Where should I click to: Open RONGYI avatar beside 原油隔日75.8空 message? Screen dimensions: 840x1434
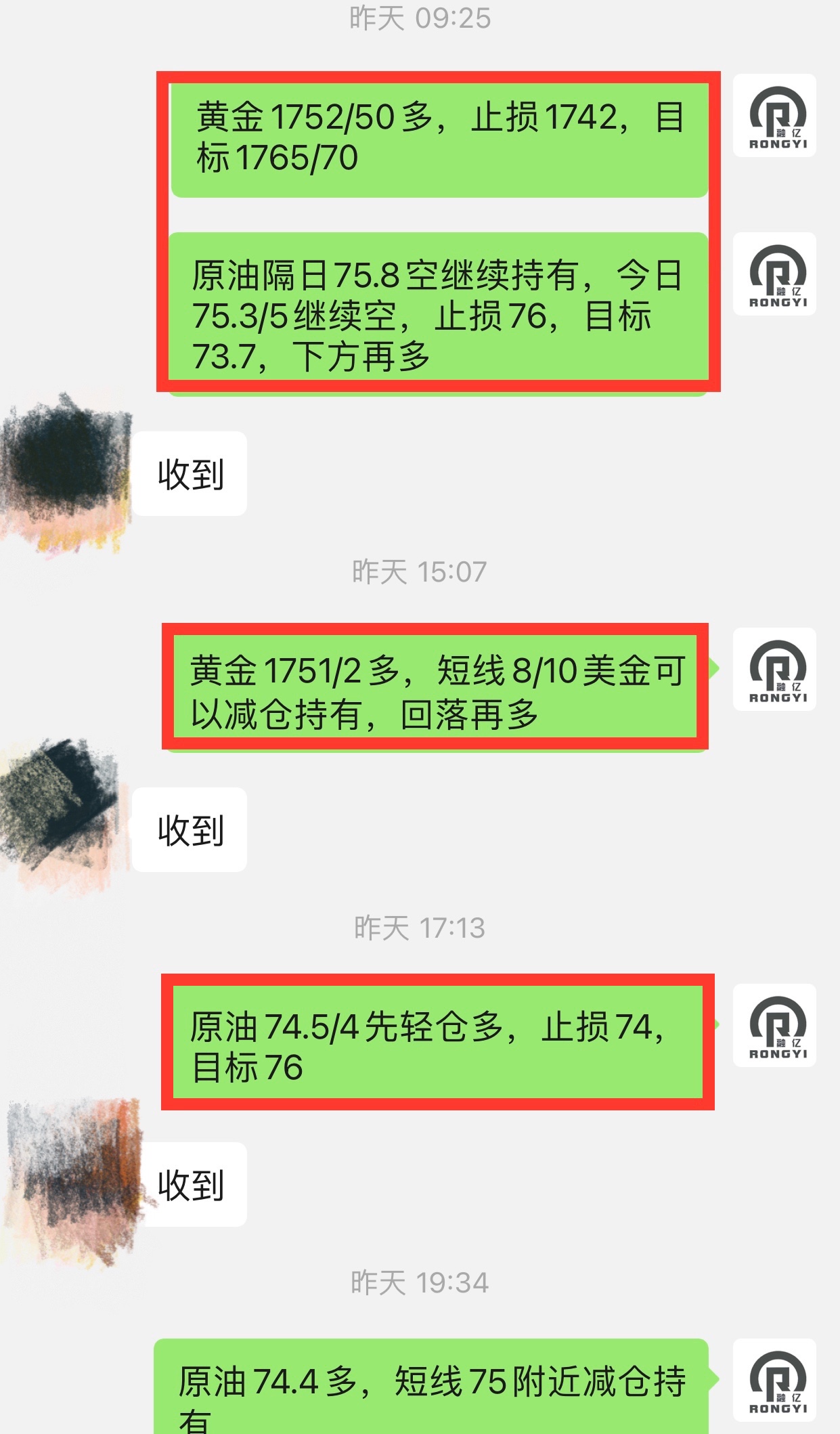[774, 274]
